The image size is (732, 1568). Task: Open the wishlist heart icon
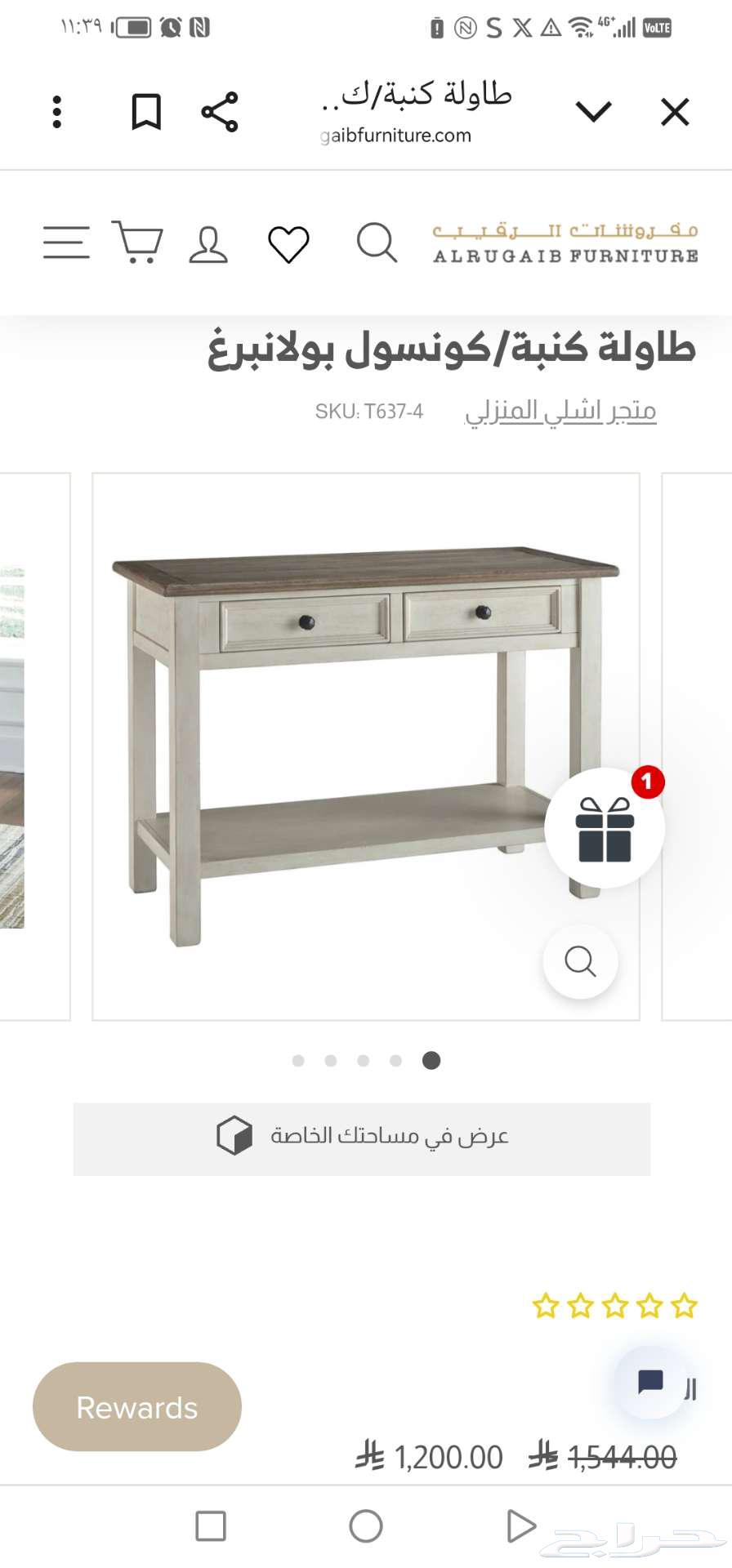click(288, 243)
